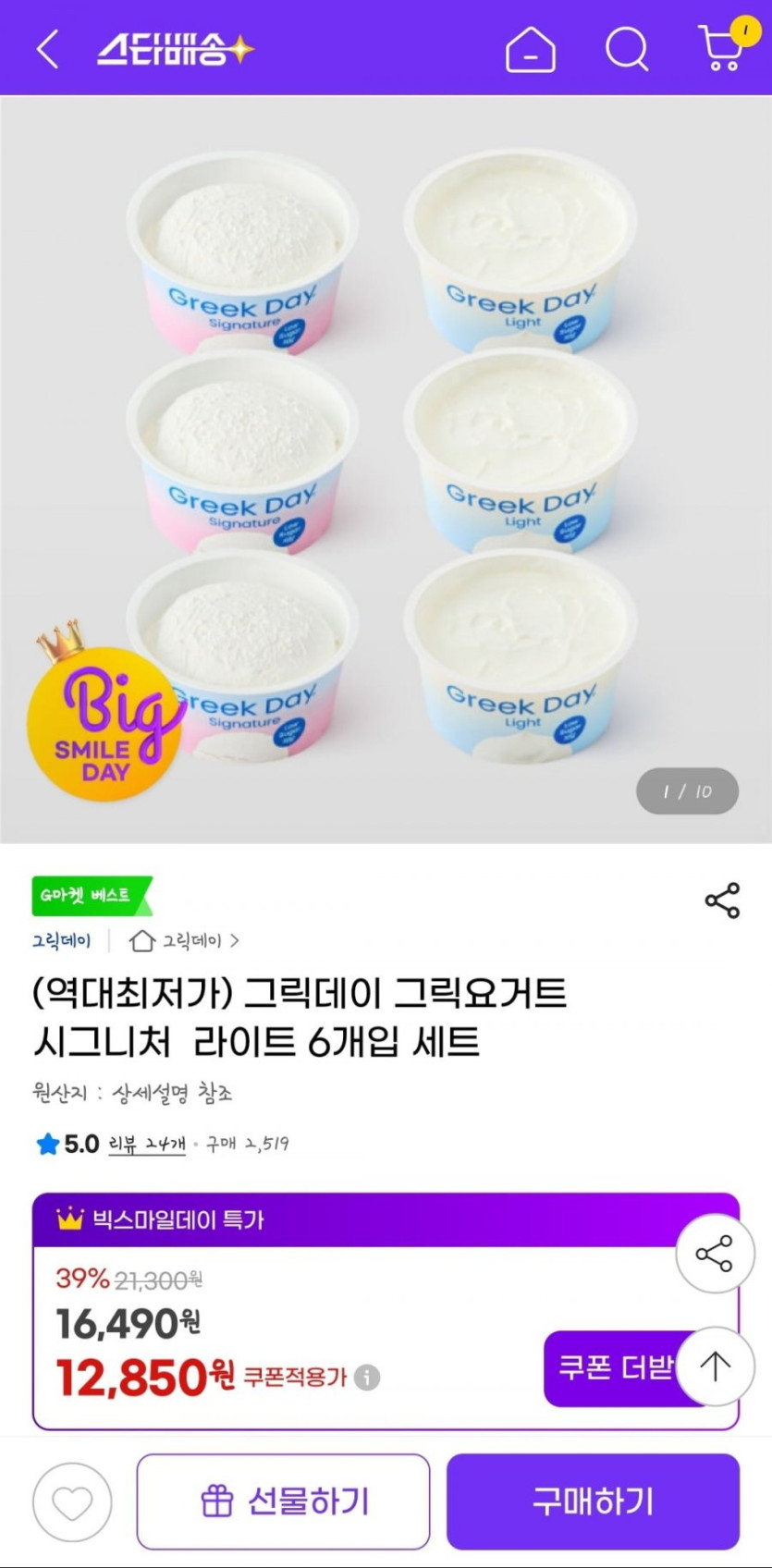Share this product beside the G마켓 베스트 badge

[722, 900]
